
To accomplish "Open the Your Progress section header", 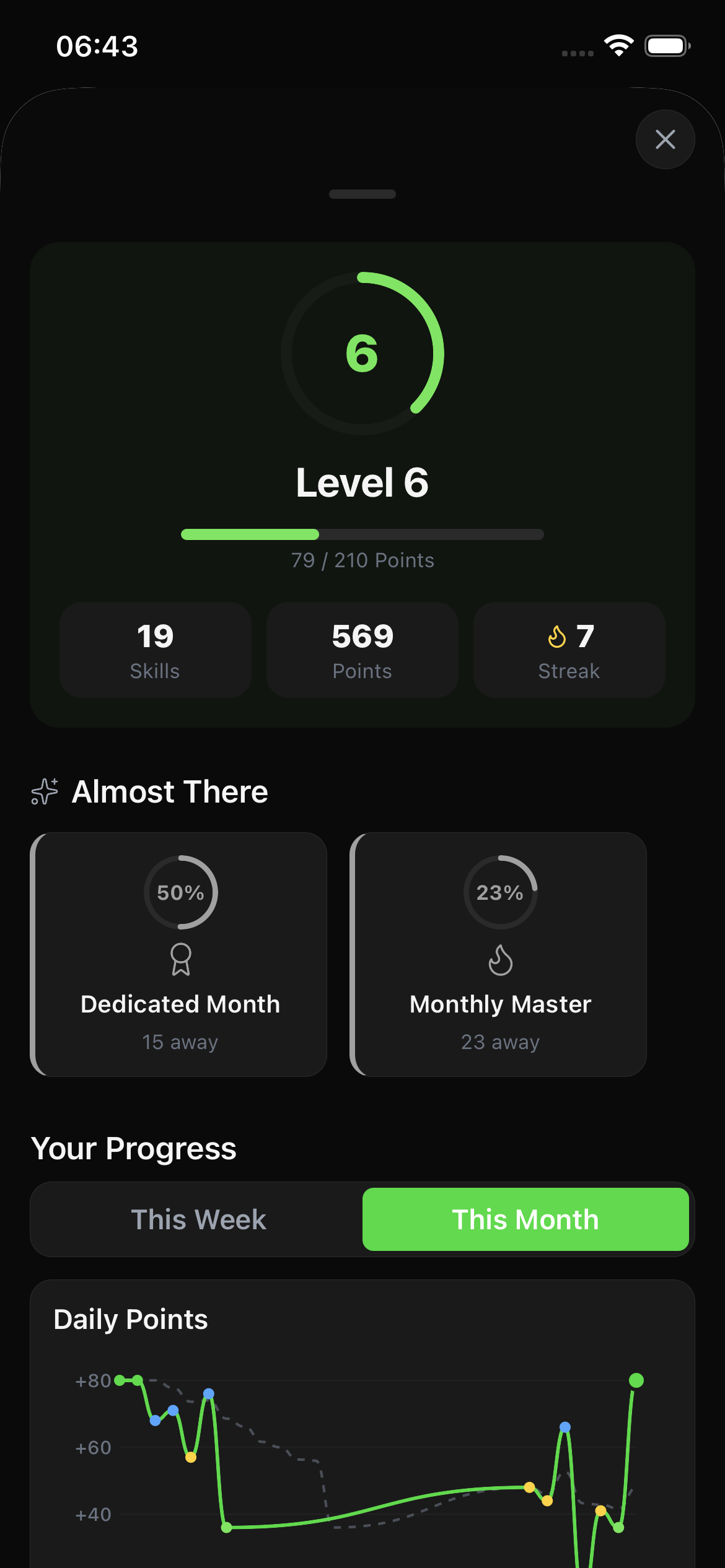I will [134, 1148].
